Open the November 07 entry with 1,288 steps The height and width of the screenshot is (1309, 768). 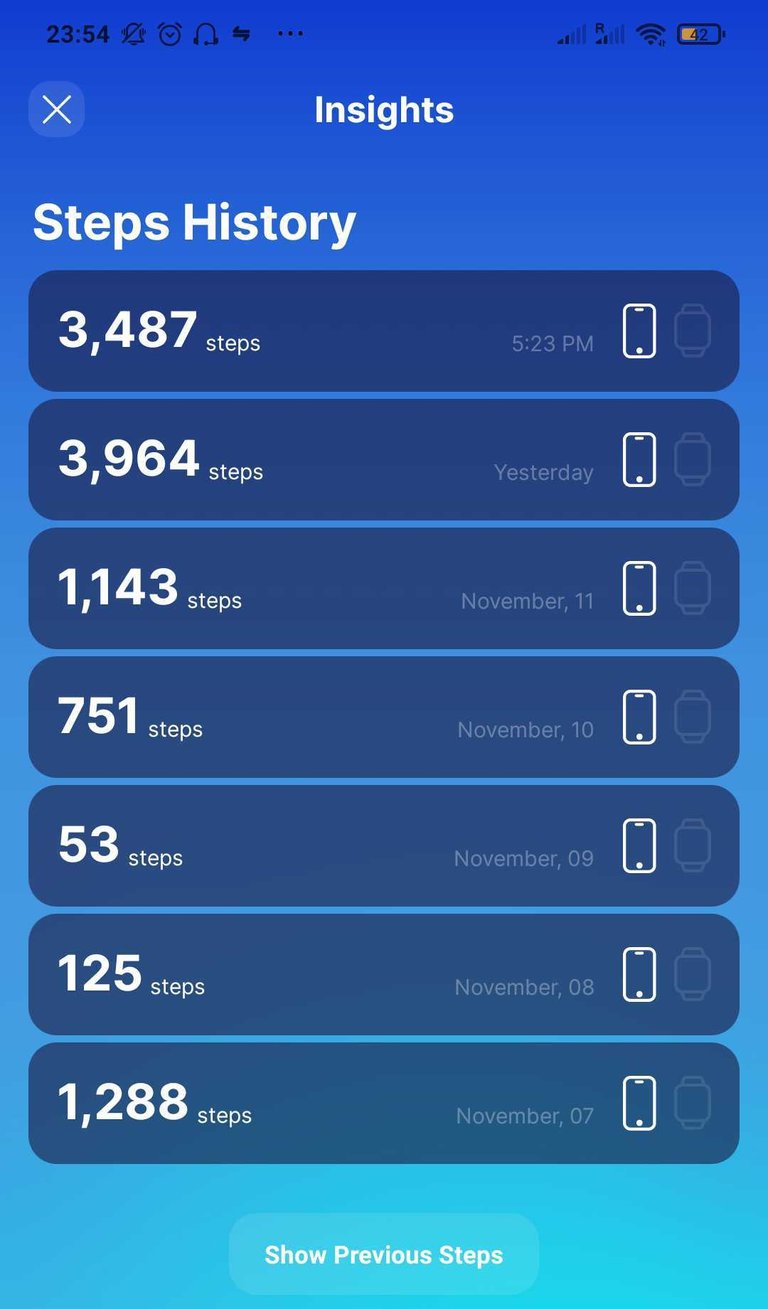pyautogui.click(x=384, y=1104)
